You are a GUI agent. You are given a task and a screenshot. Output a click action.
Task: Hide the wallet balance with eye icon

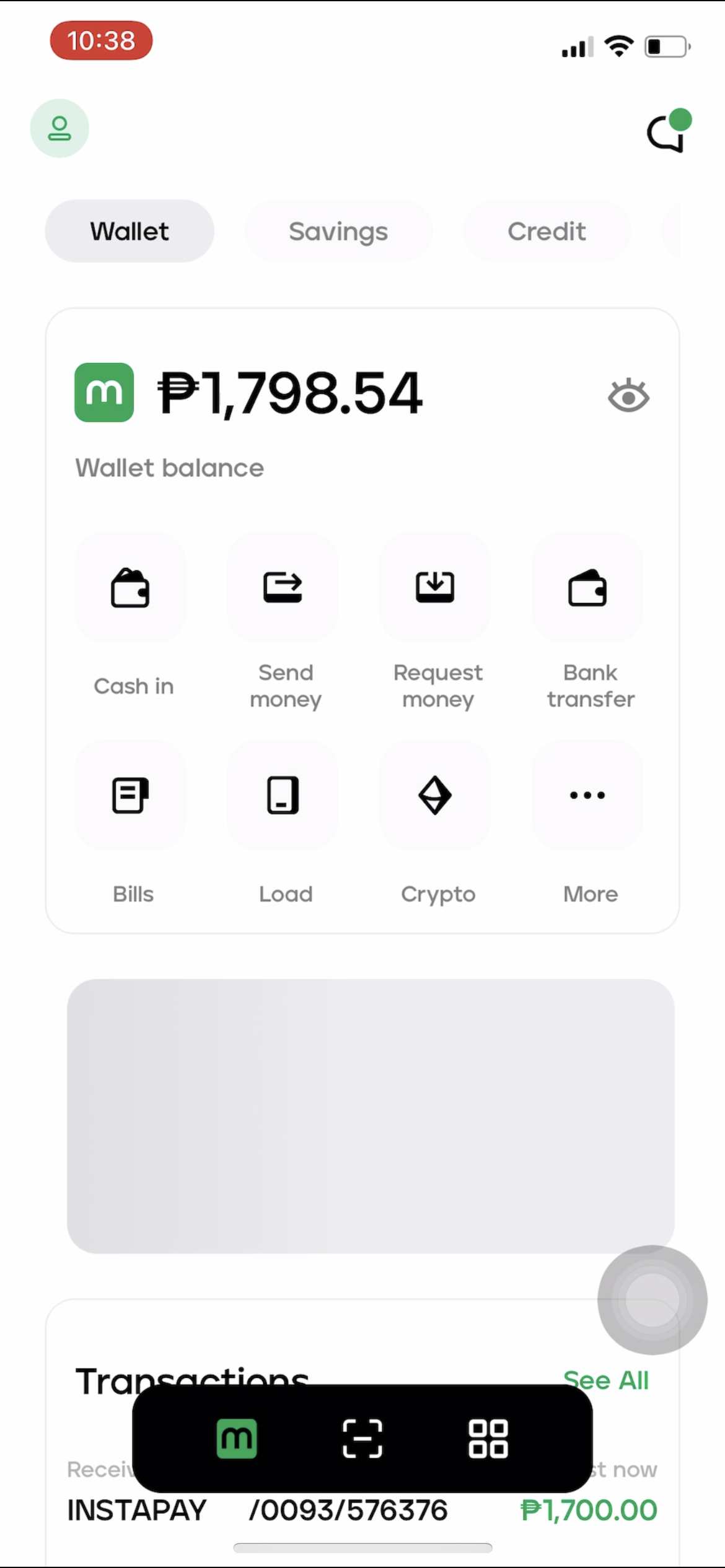click(x=628, y=396)
